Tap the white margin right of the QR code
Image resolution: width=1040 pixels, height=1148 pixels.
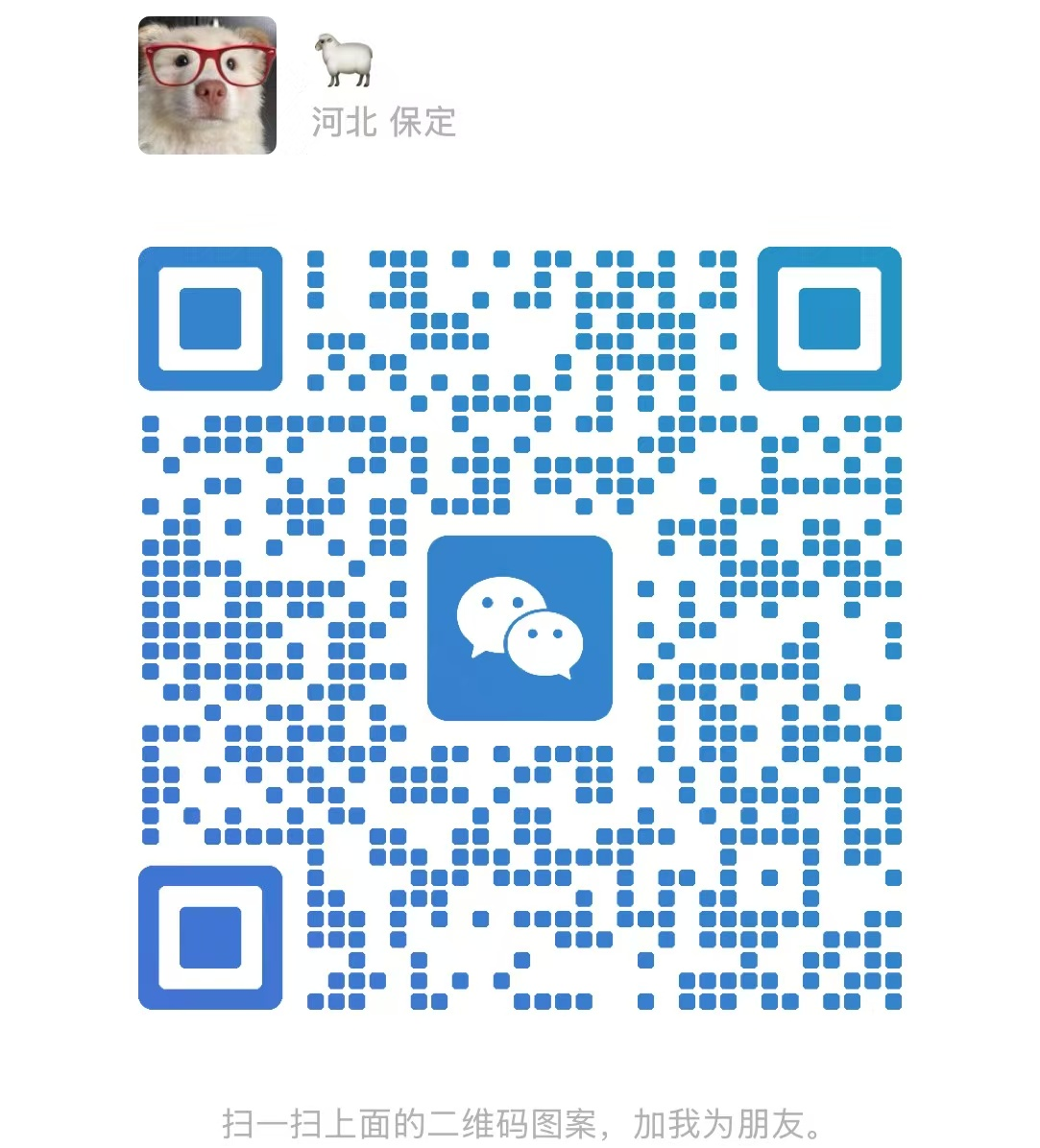tap(970, 624)
